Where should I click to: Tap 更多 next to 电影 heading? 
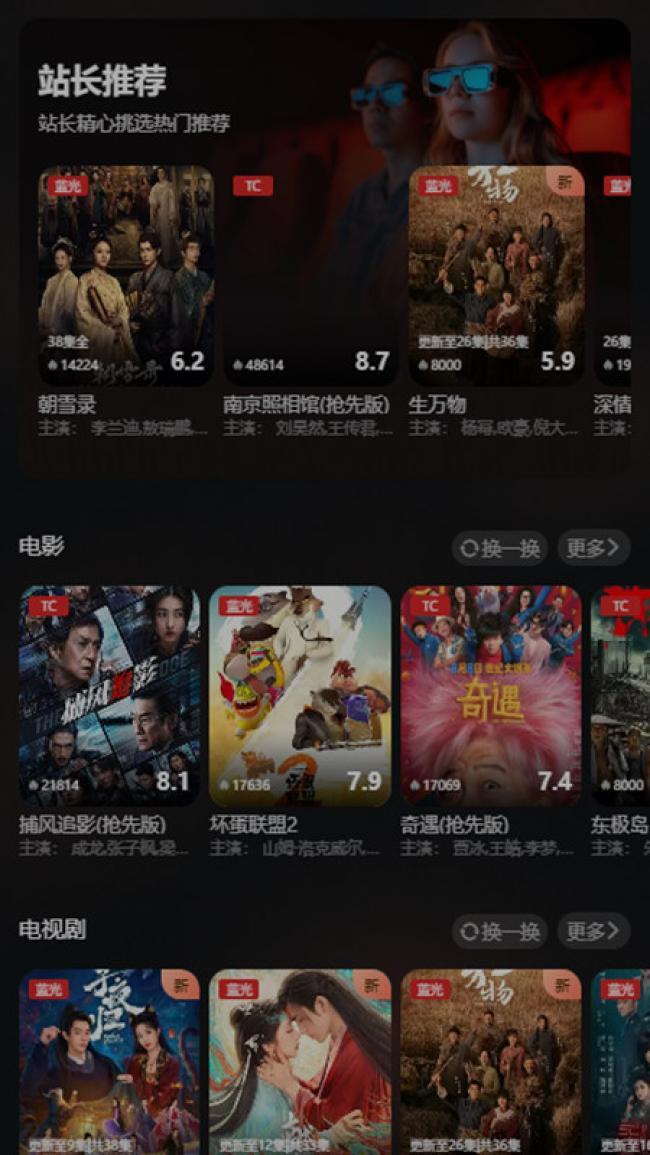(594, 548)
